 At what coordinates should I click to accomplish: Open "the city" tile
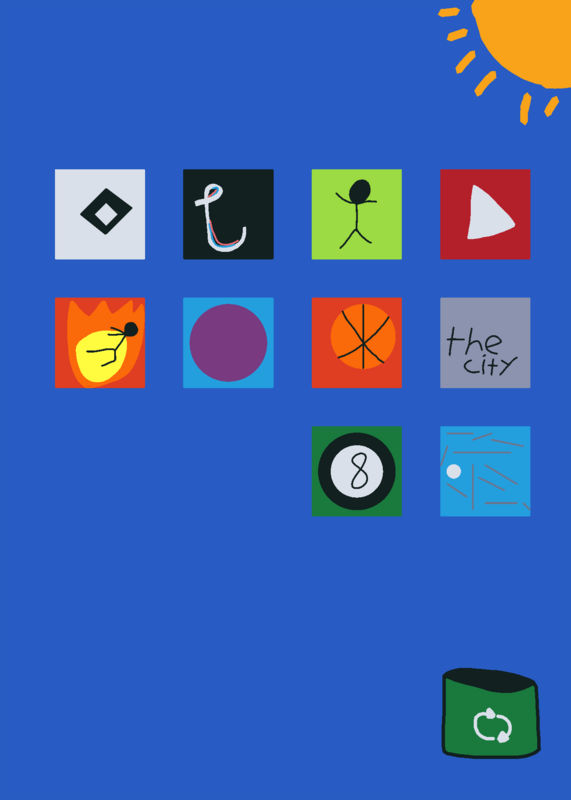tap(485, 343)
